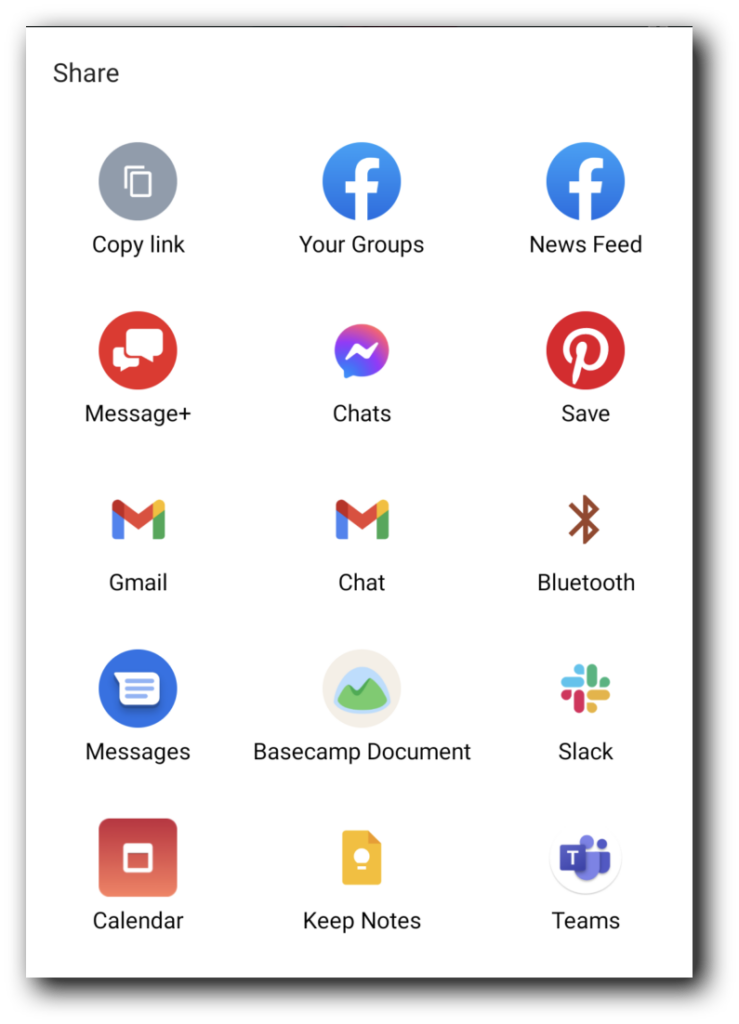Save to Pinterest
This screenshot has height=1024, width=739.
click(x=585, y=351)
